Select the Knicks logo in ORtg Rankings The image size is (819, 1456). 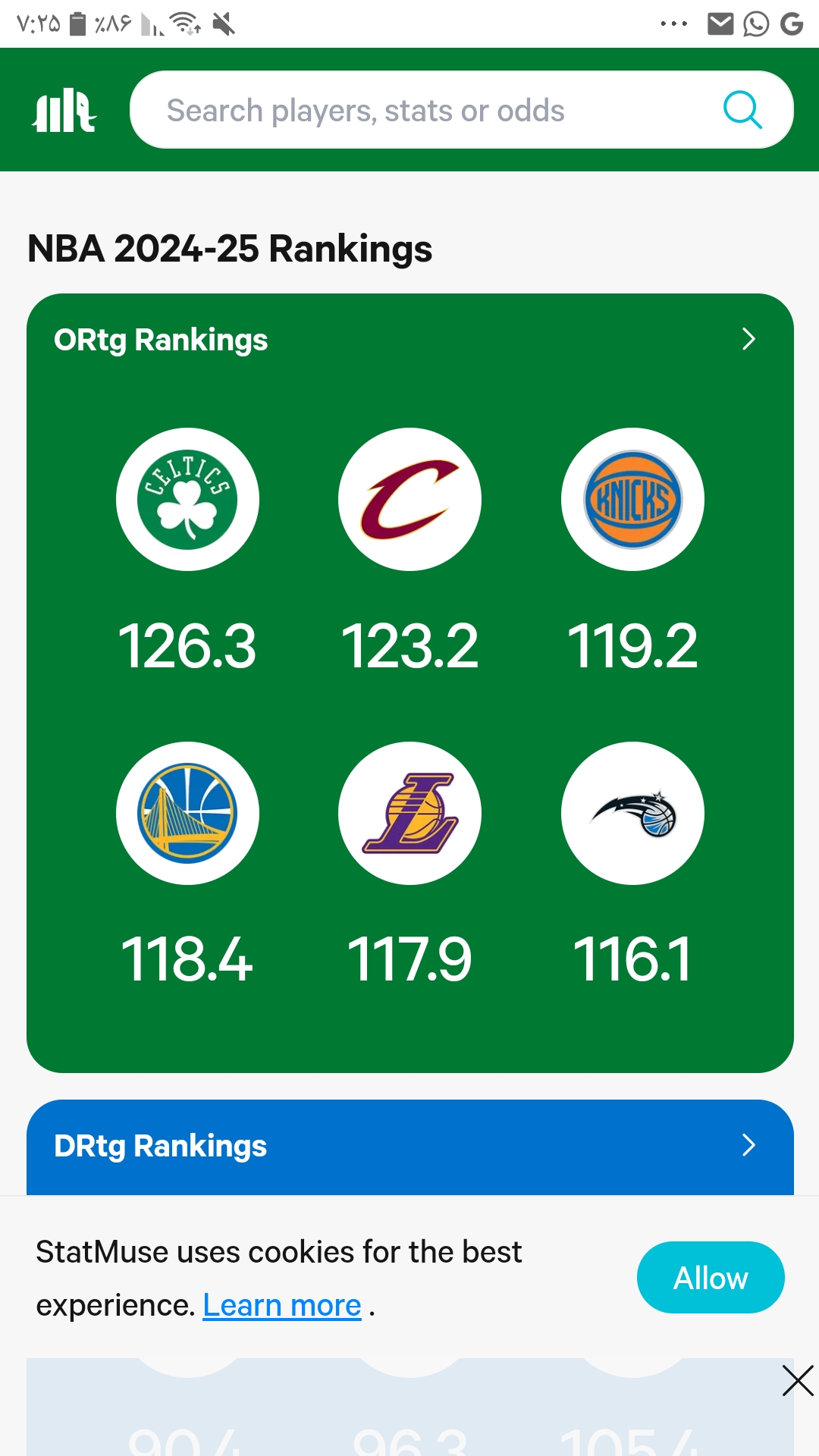[x=632, y=499]
